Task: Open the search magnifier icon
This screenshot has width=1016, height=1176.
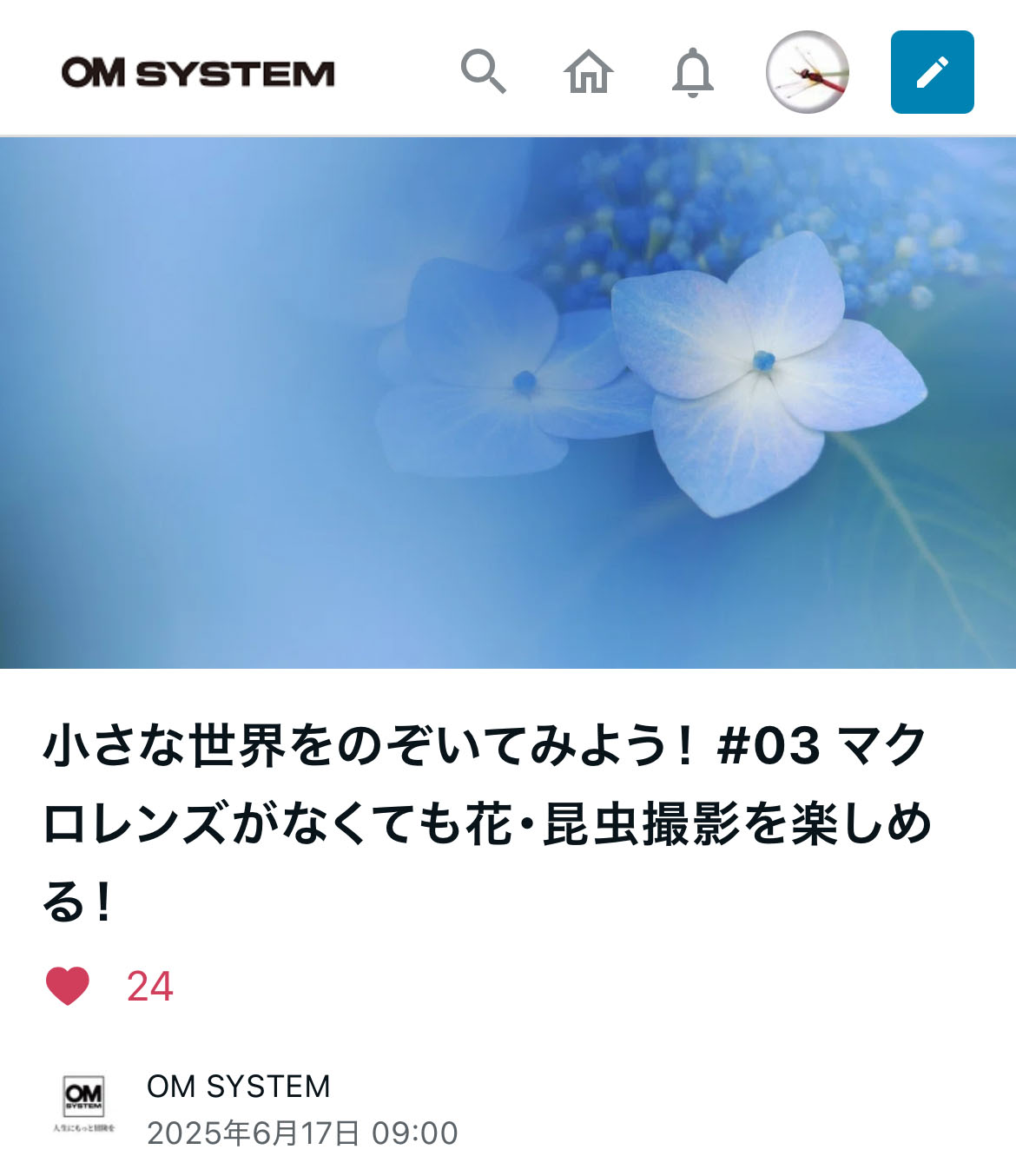Action: point(483,71)
